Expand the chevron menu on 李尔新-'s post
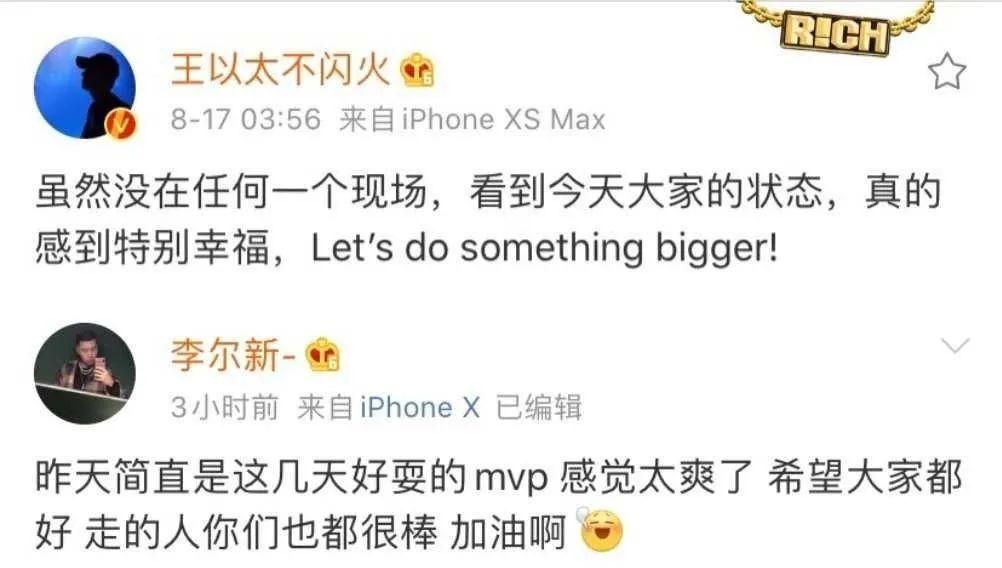This screenshot has width=1002, height=568. (x=956, y=346)
